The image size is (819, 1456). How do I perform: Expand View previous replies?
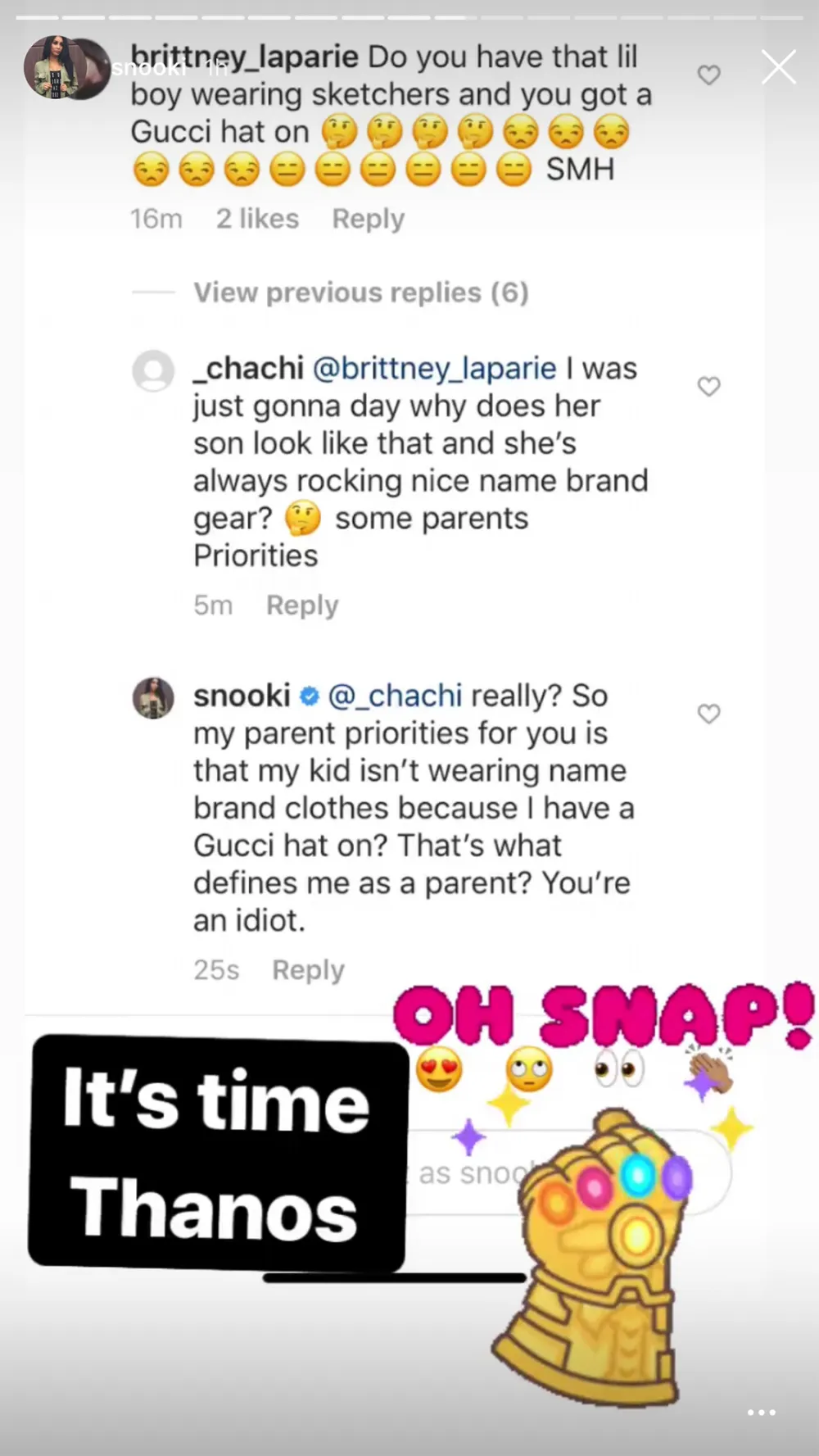(361, 293)
